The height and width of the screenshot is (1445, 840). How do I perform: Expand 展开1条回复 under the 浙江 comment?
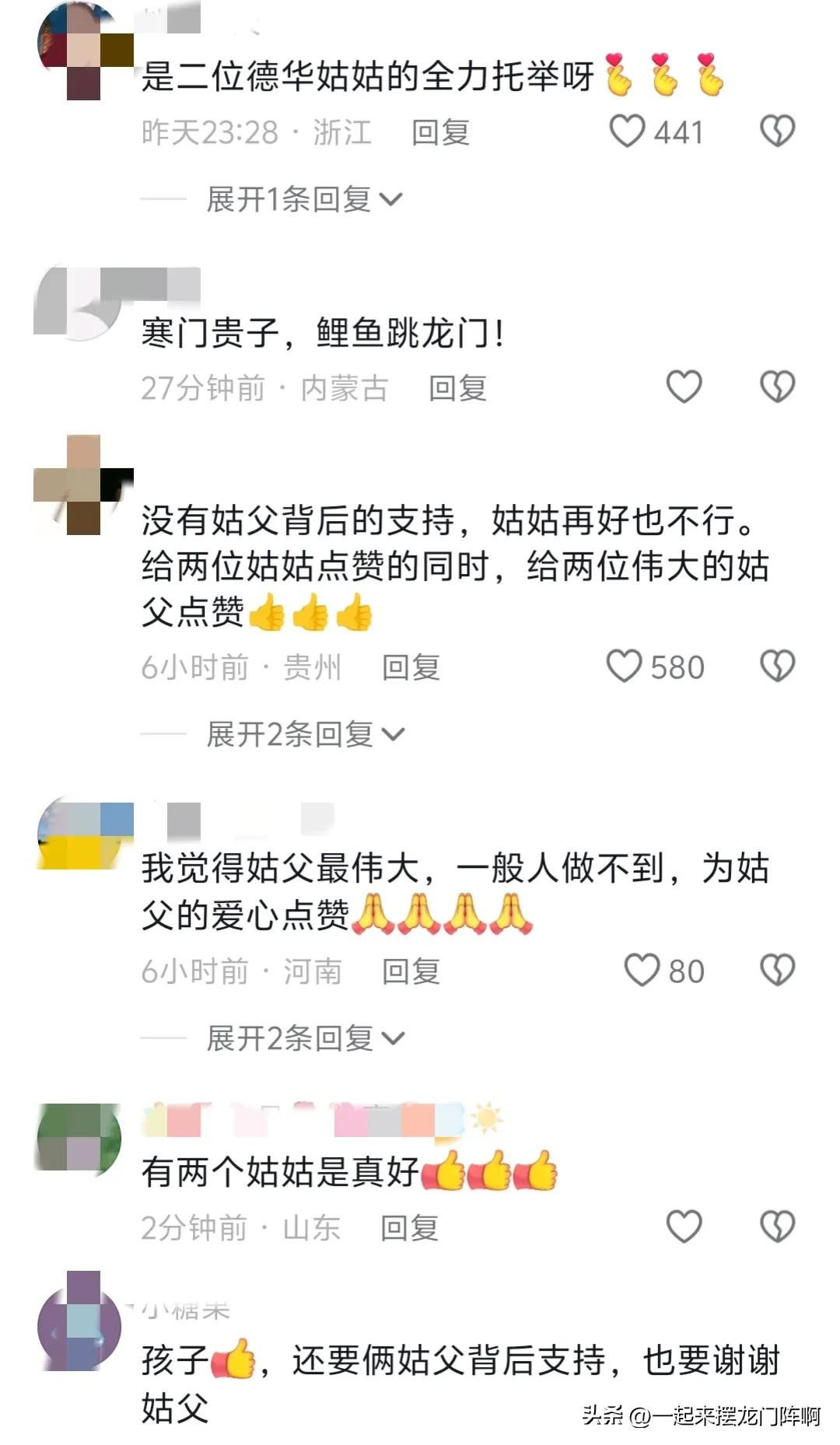click(x=303, y=200)
